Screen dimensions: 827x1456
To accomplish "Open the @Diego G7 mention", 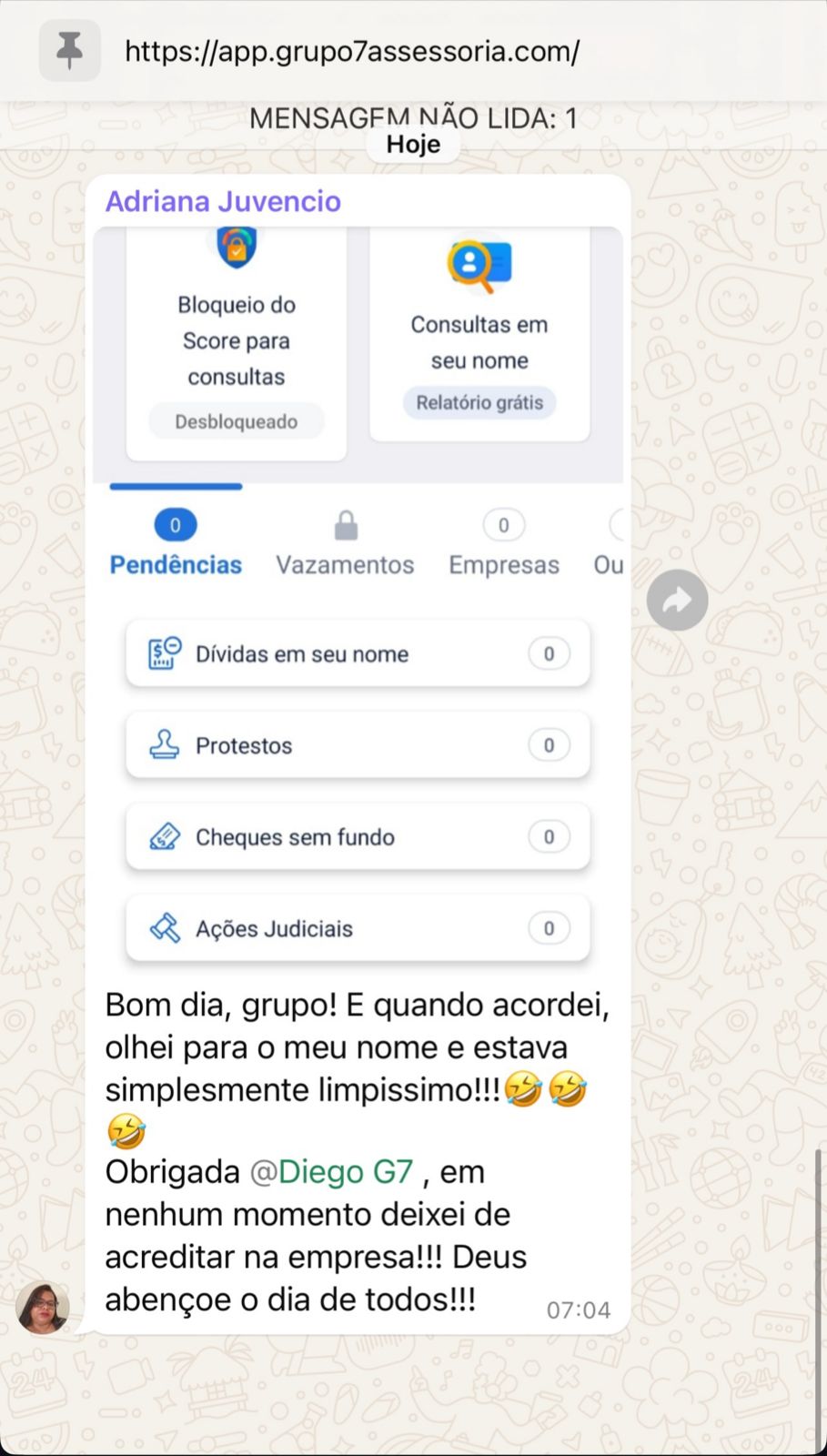I will [332, 1172].
